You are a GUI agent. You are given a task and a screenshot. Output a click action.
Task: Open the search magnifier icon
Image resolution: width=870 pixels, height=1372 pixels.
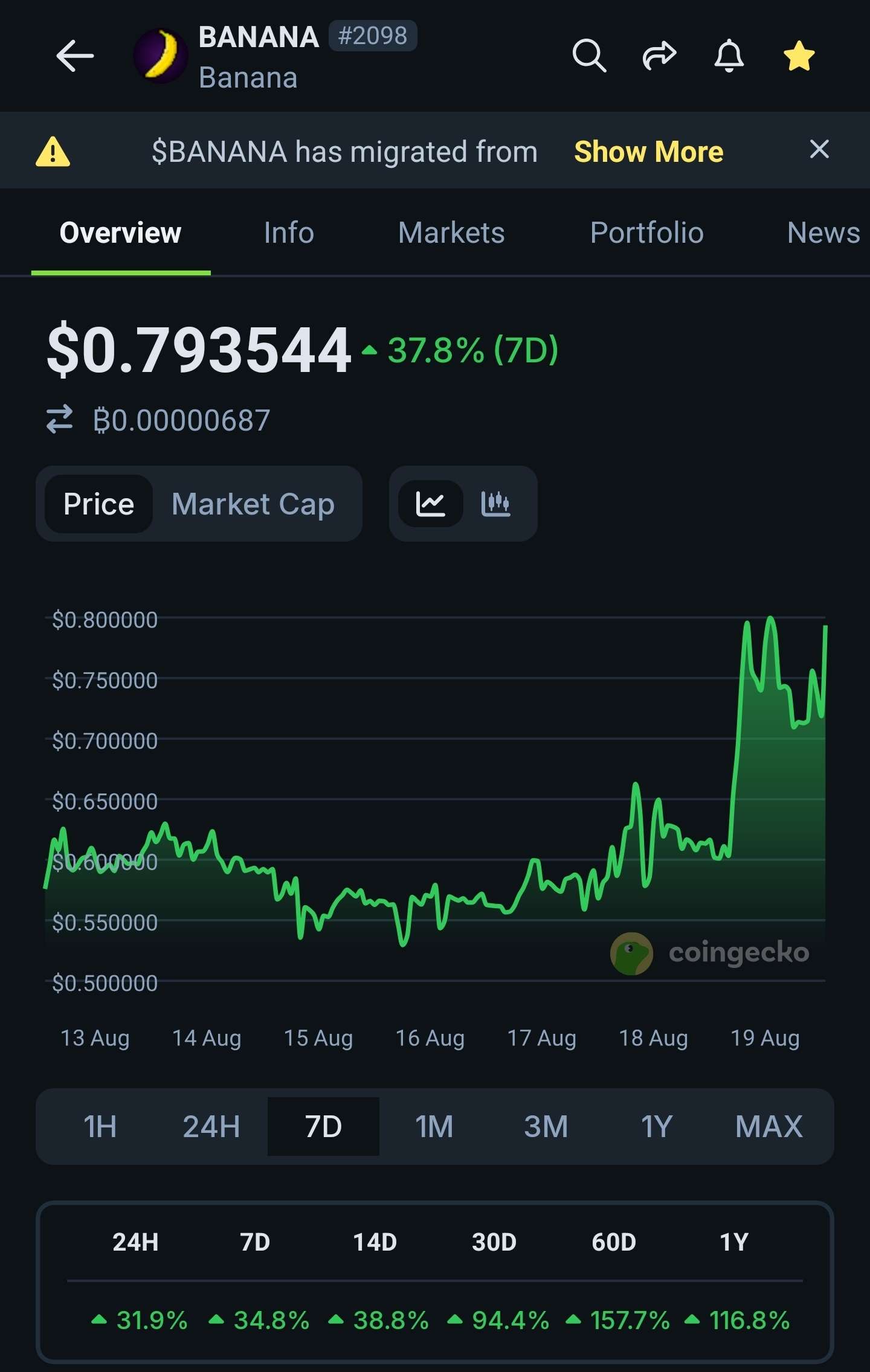[x=588, y=56]
